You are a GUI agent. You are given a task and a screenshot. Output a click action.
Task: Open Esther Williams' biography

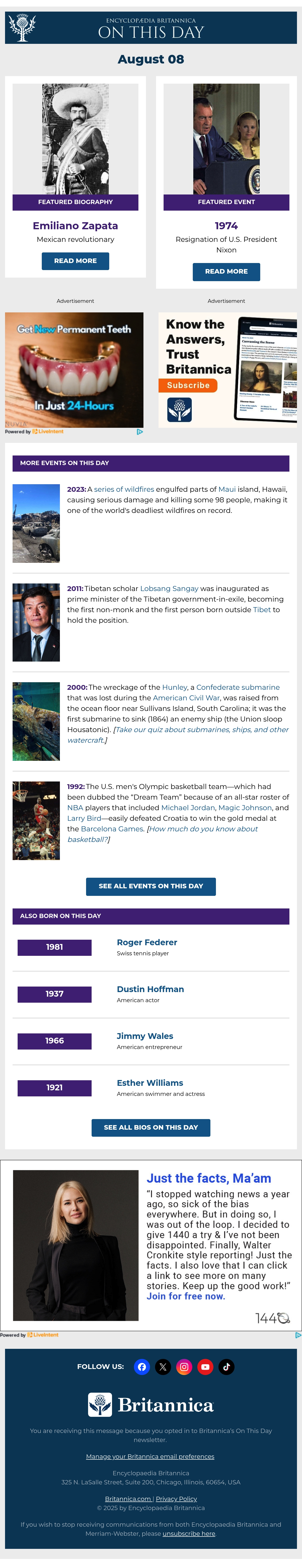(150, 1083)
